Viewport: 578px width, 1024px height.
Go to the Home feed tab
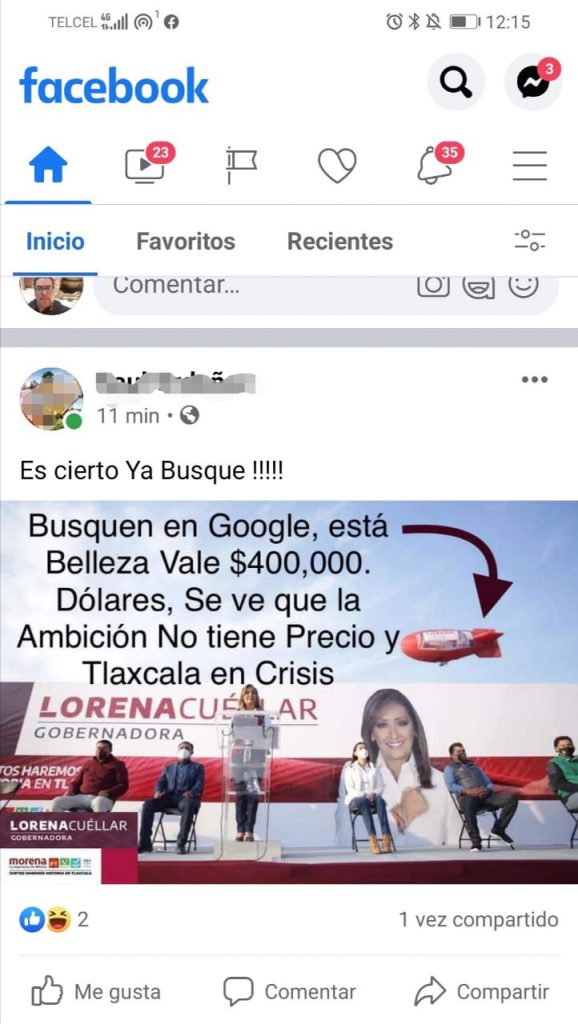coord(48,165)
